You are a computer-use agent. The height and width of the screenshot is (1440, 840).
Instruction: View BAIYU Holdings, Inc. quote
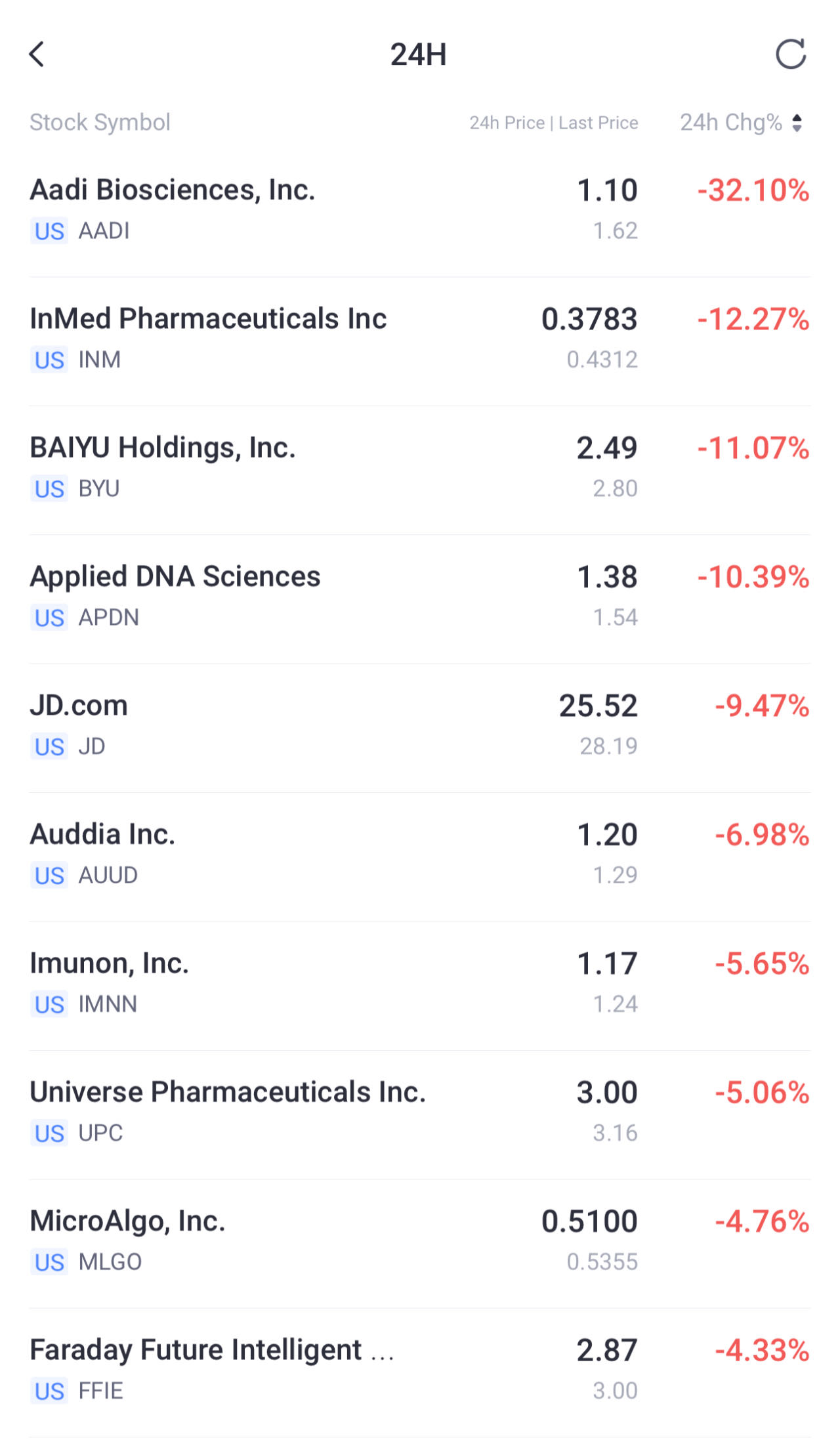tap(420, 467)
